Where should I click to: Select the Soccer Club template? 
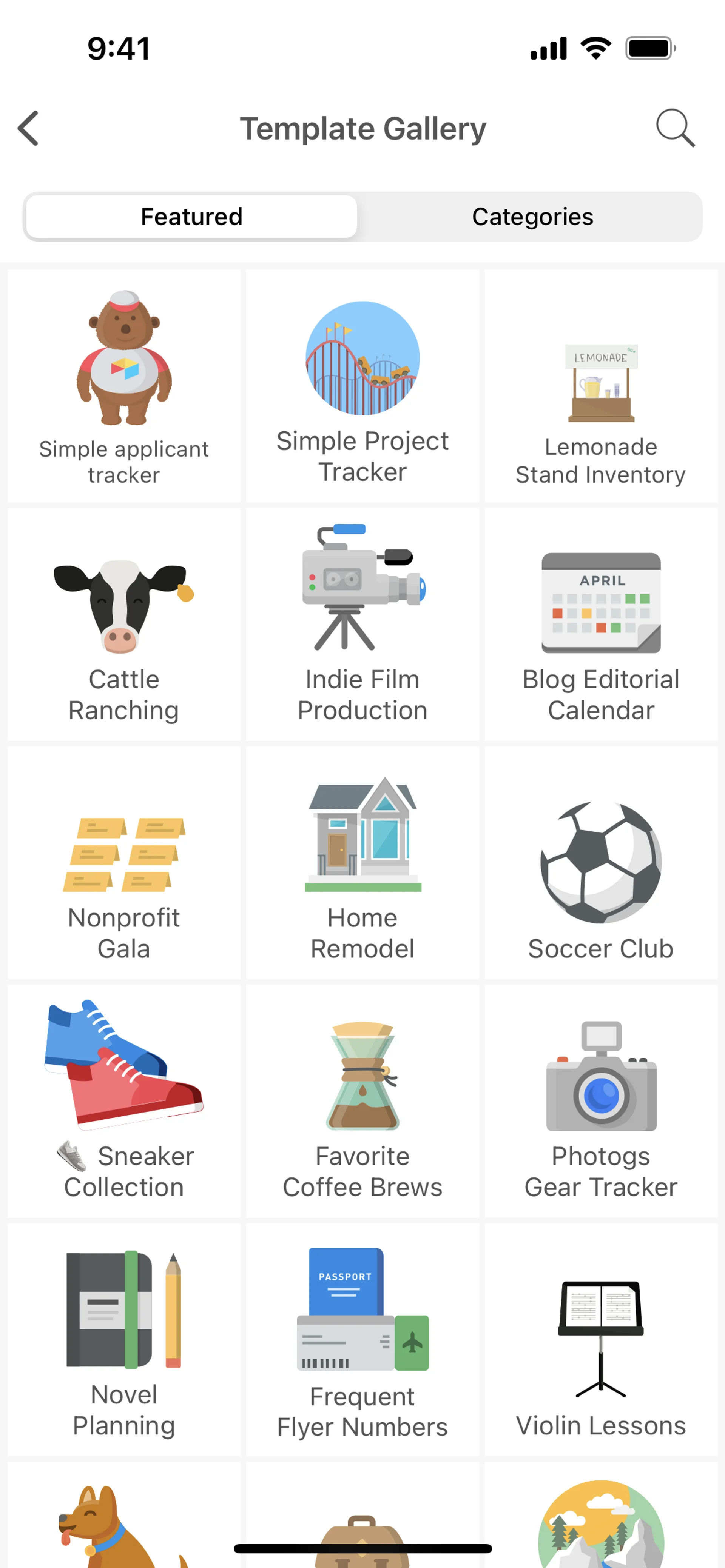(x=601, y=863)
